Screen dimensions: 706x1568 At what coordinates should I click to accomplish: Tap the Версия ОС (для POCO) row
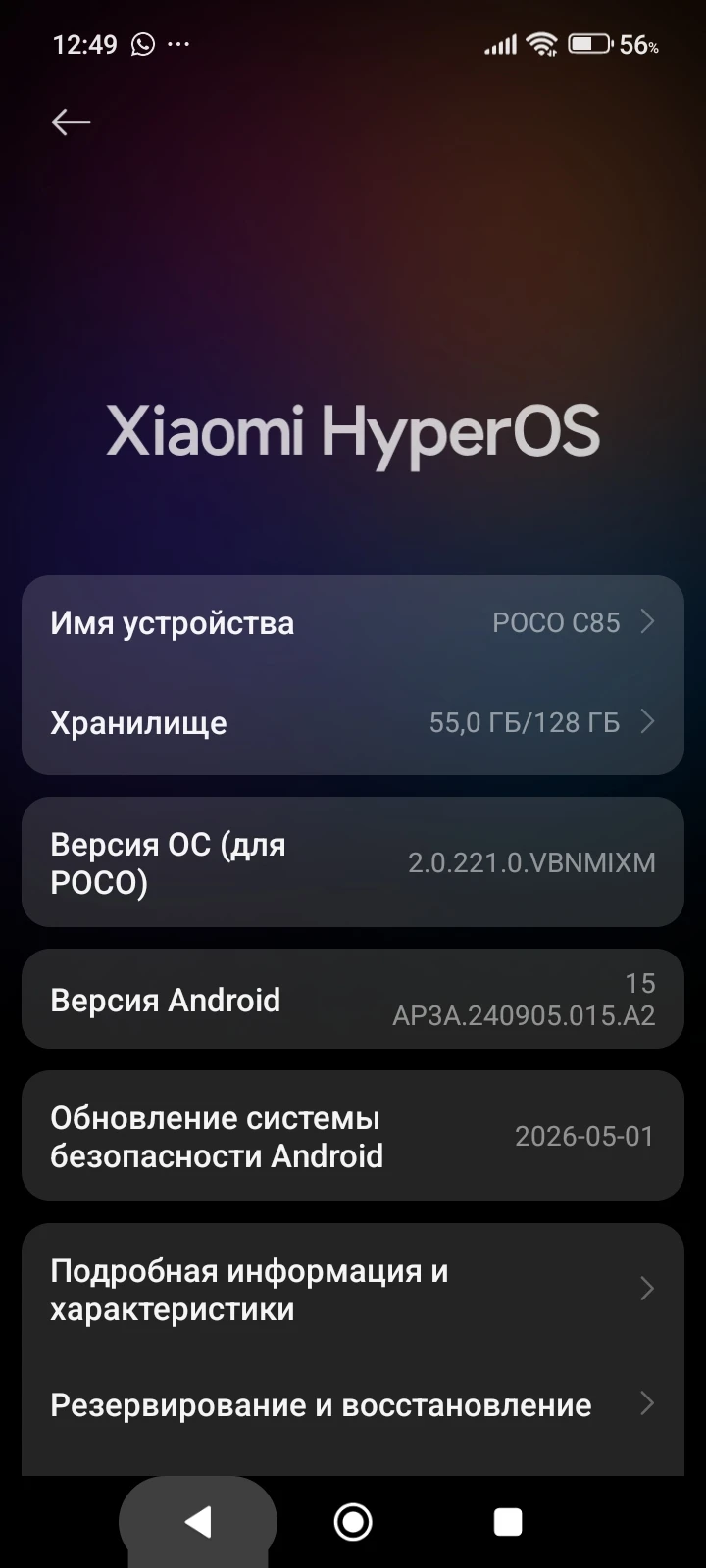point(353,862)
